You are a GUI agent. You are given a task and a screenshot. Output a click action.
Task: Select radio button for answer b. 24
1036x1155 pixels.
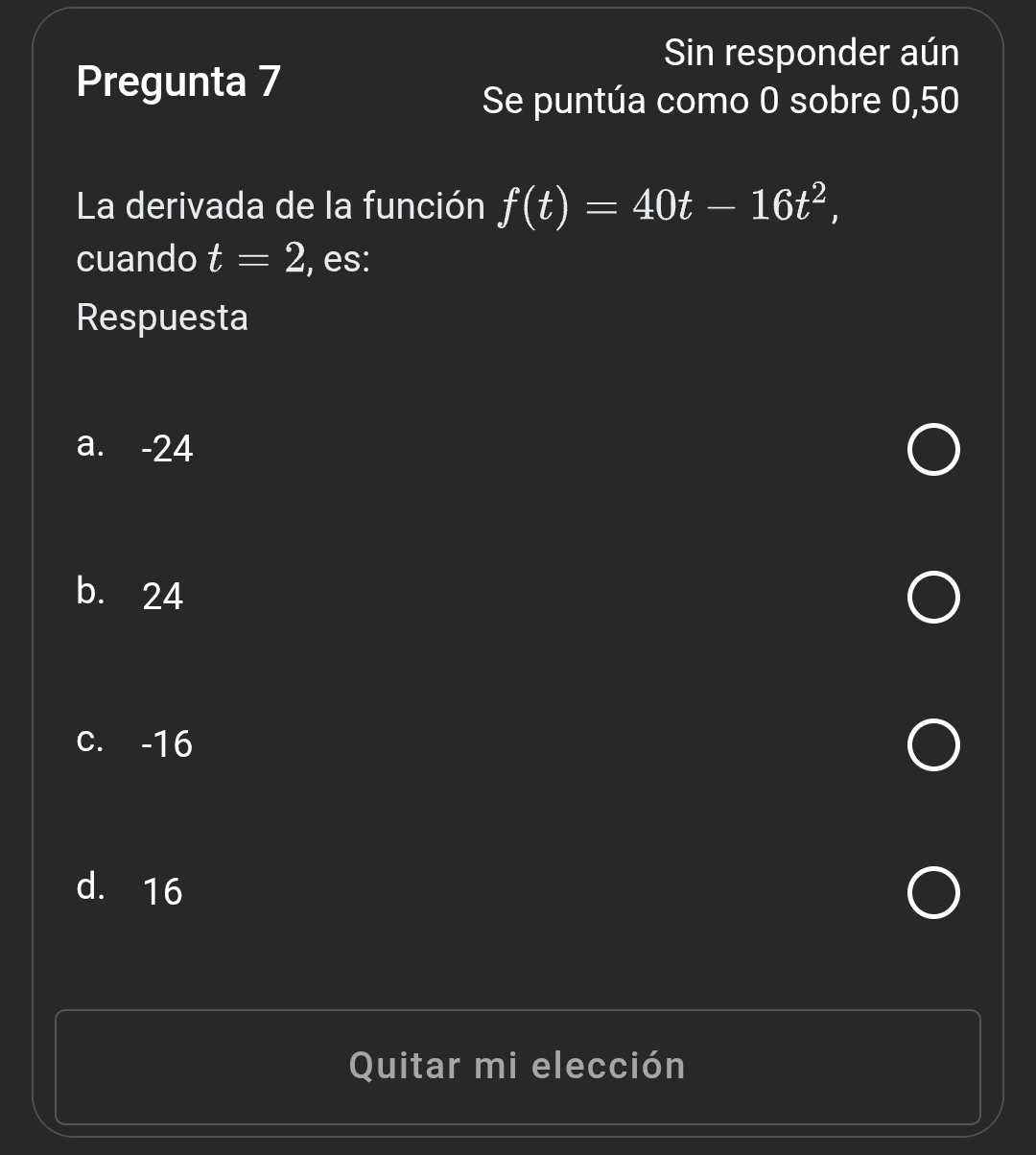[x=935, y=599]
